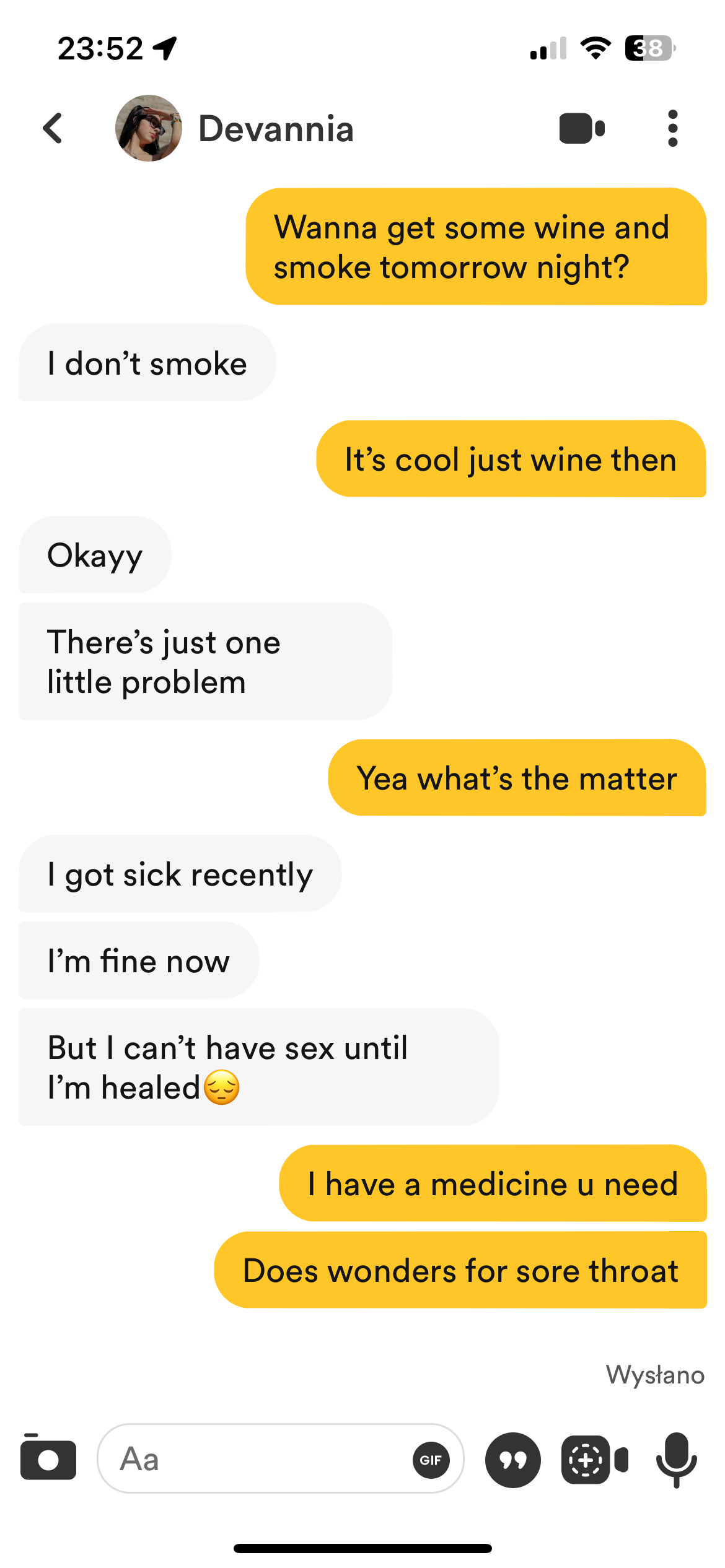Start a video call with Devannia

(581, 128)
